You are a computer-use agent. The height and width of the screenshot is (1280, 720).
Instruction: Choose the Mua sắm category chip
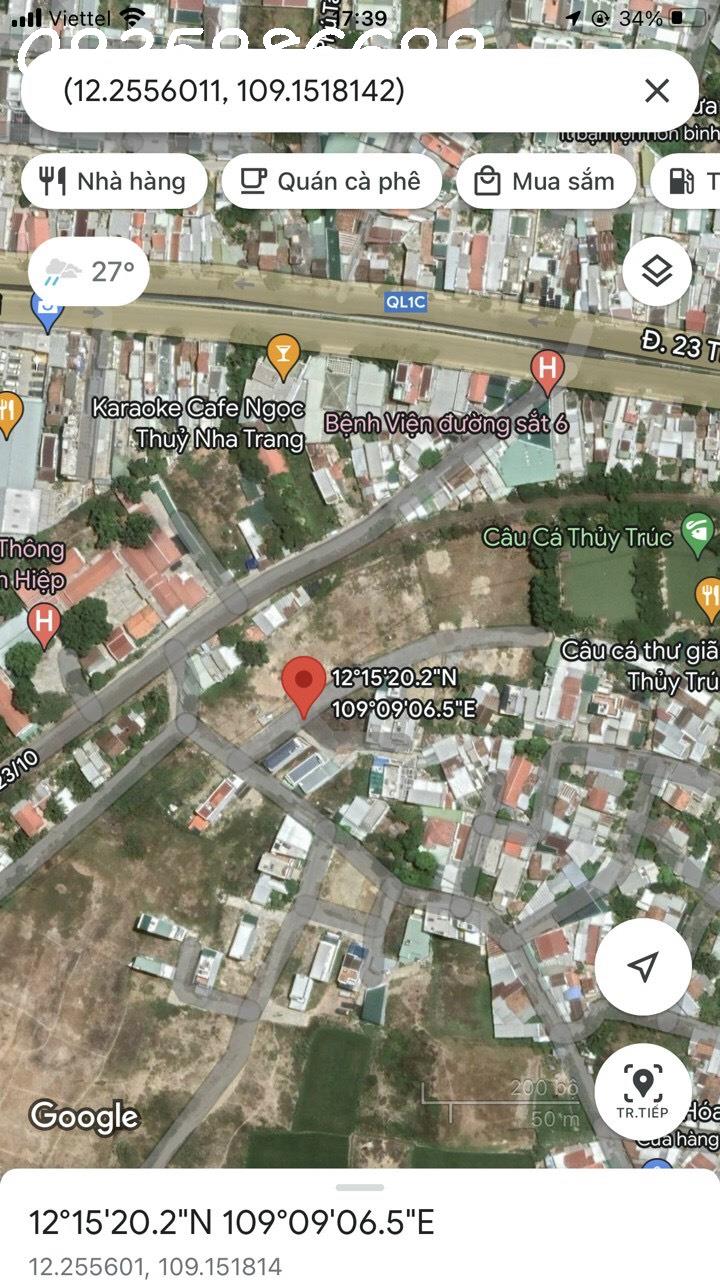coord(545,181)
